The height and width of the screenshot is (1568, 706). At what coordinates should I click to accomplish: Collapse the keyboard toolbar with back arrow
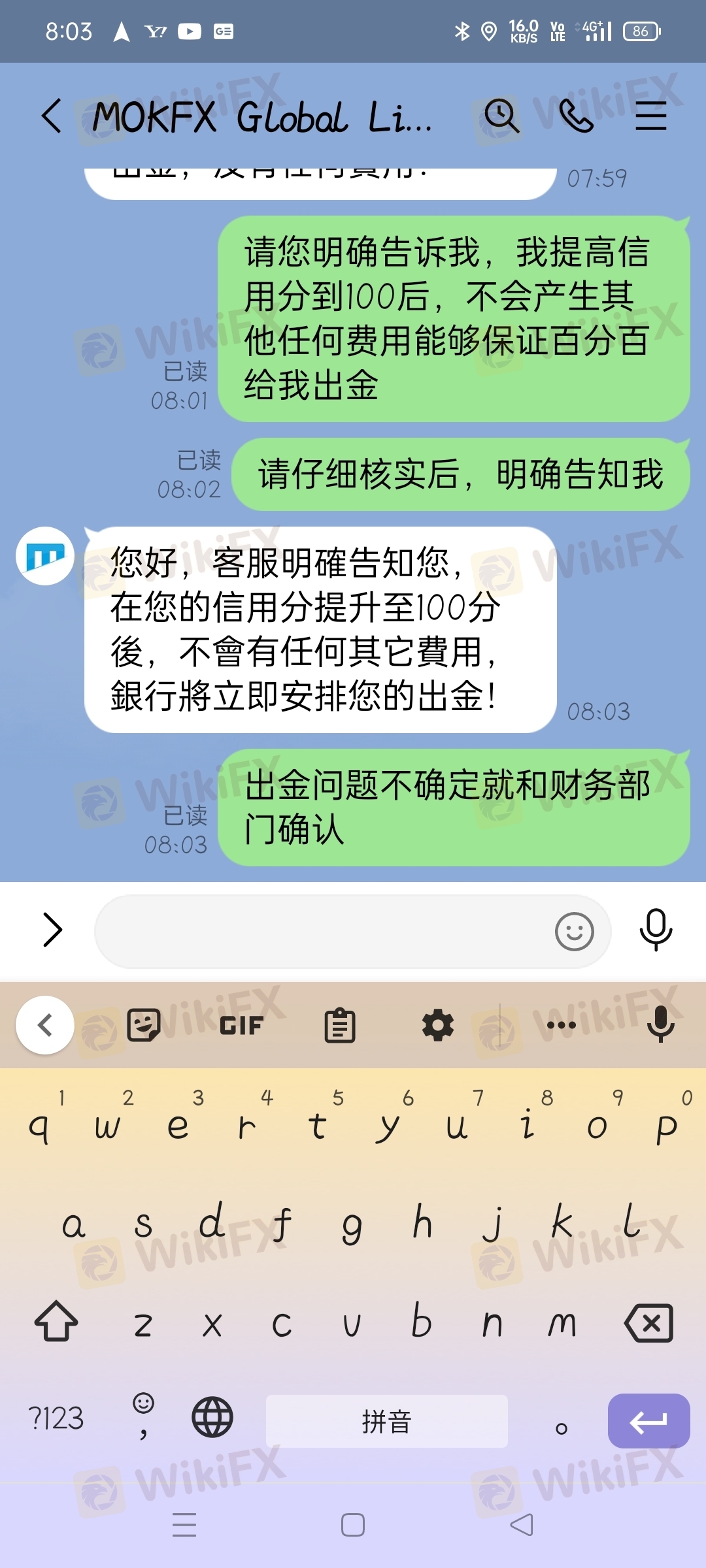[45, 1024]
